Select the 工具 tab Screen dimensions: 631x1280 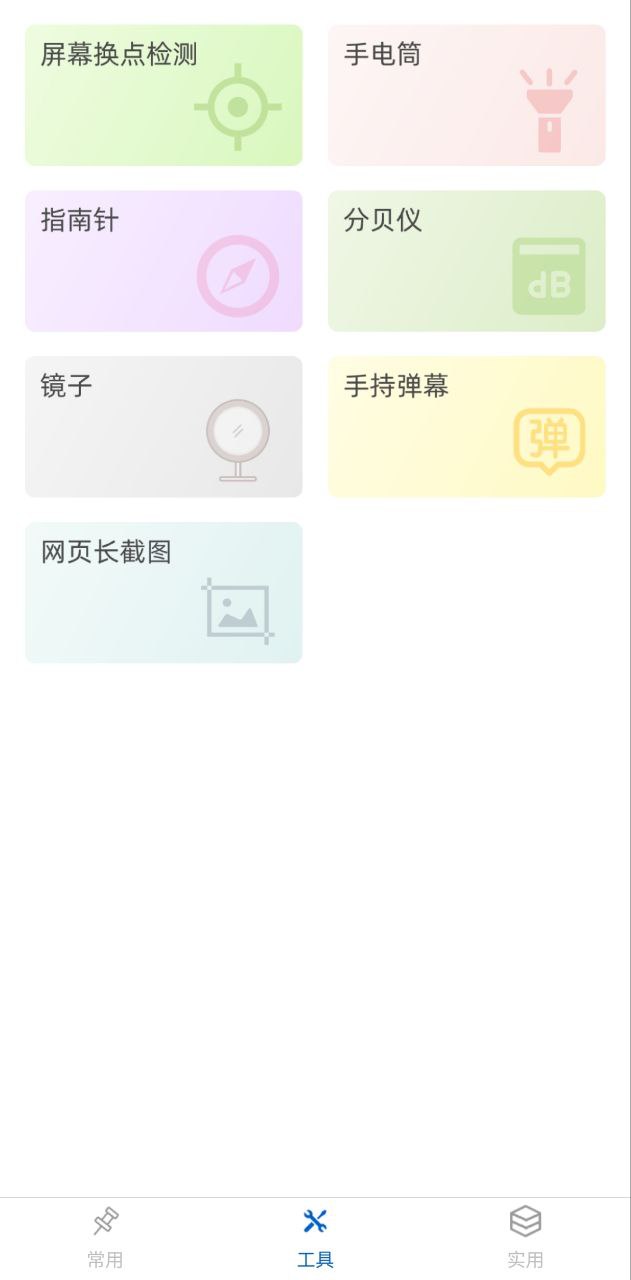(315, 1238)
